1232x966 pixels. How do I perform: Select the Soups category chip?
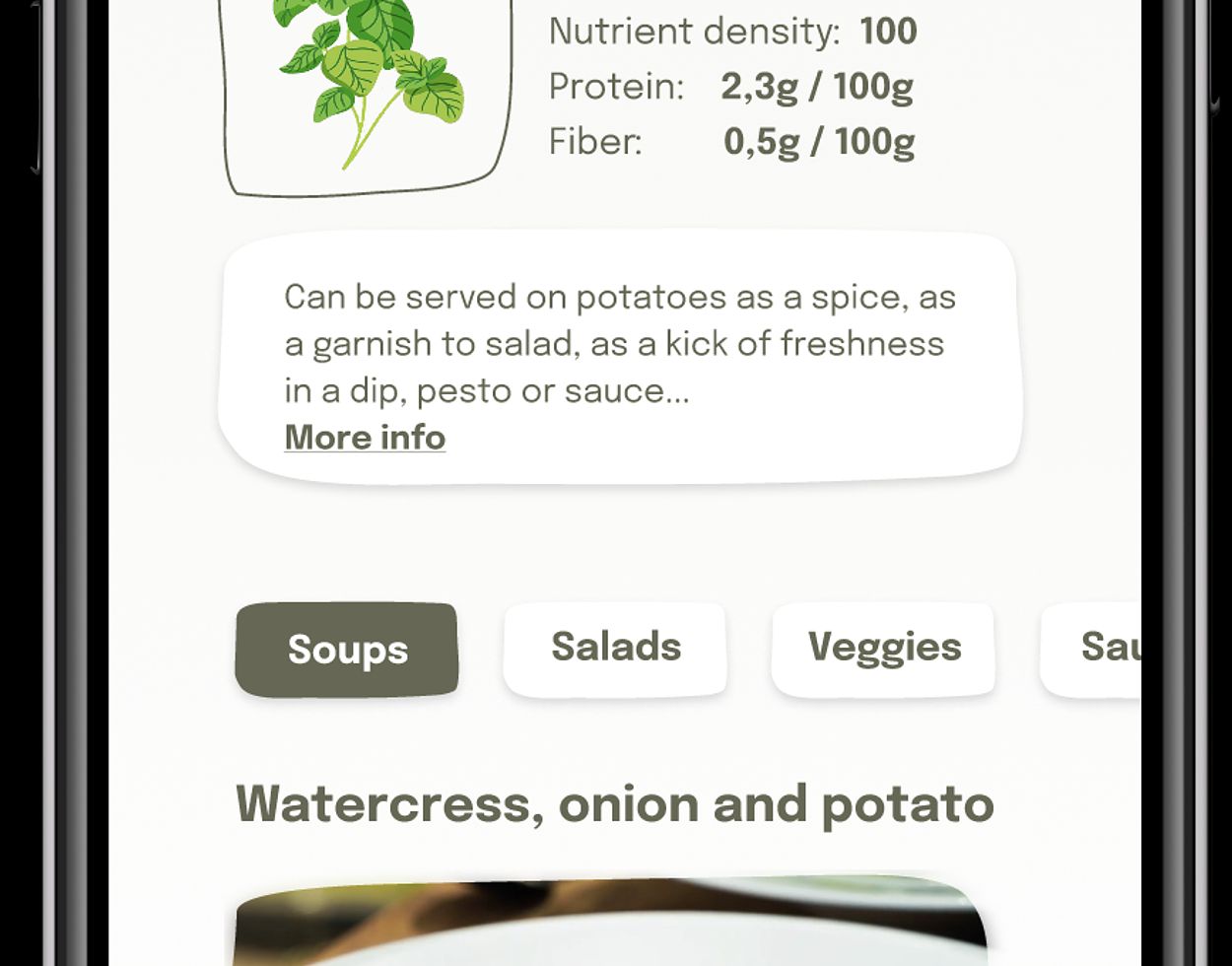pos(347,650)
